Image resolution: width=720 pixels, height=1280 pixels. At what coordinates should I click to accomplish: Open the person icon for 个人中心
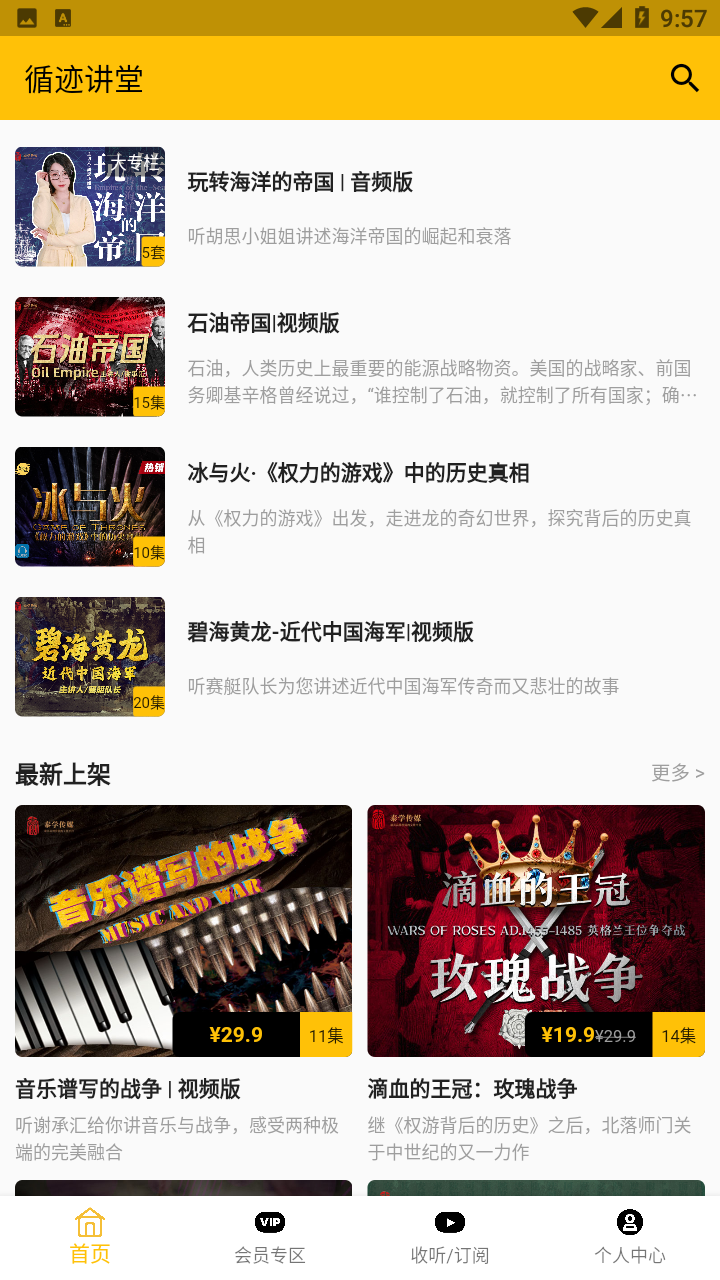pos(629,1221)
